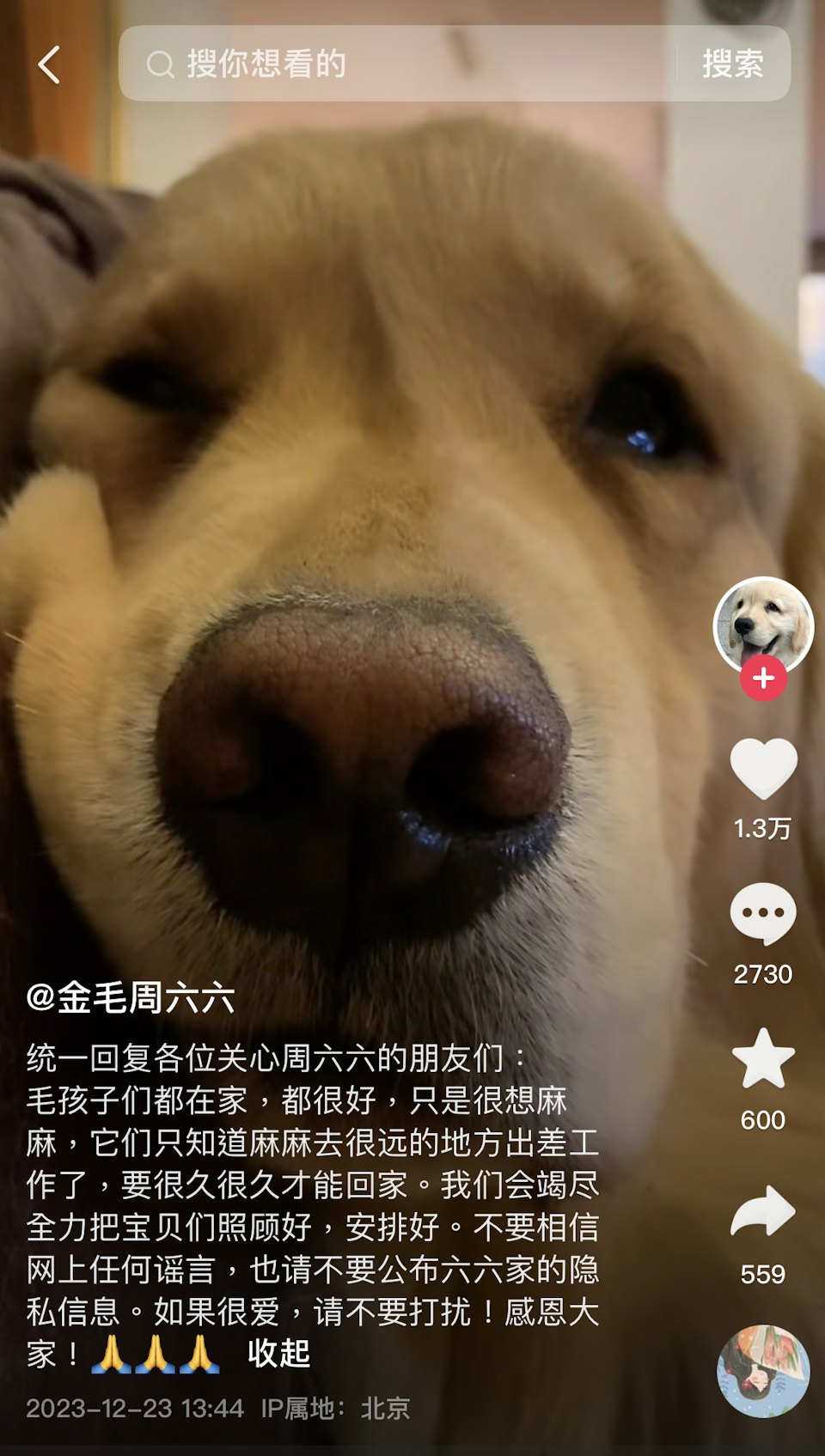Screen dimensions: 825x1456
Task: Tap the 搜索 button
Action: tap(732, 64)
